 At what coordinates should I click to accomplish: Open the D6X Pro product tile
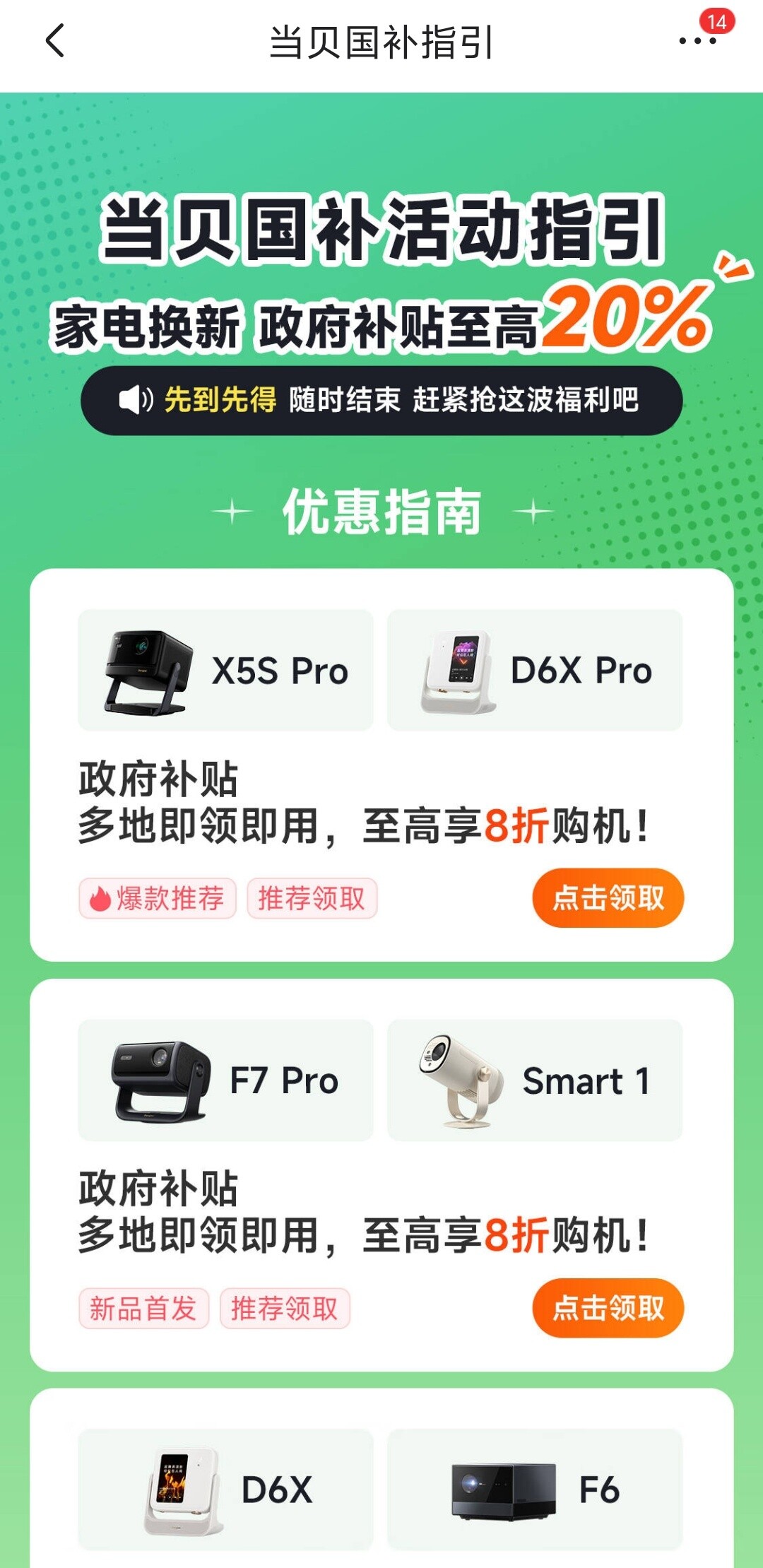click(535, 670)
